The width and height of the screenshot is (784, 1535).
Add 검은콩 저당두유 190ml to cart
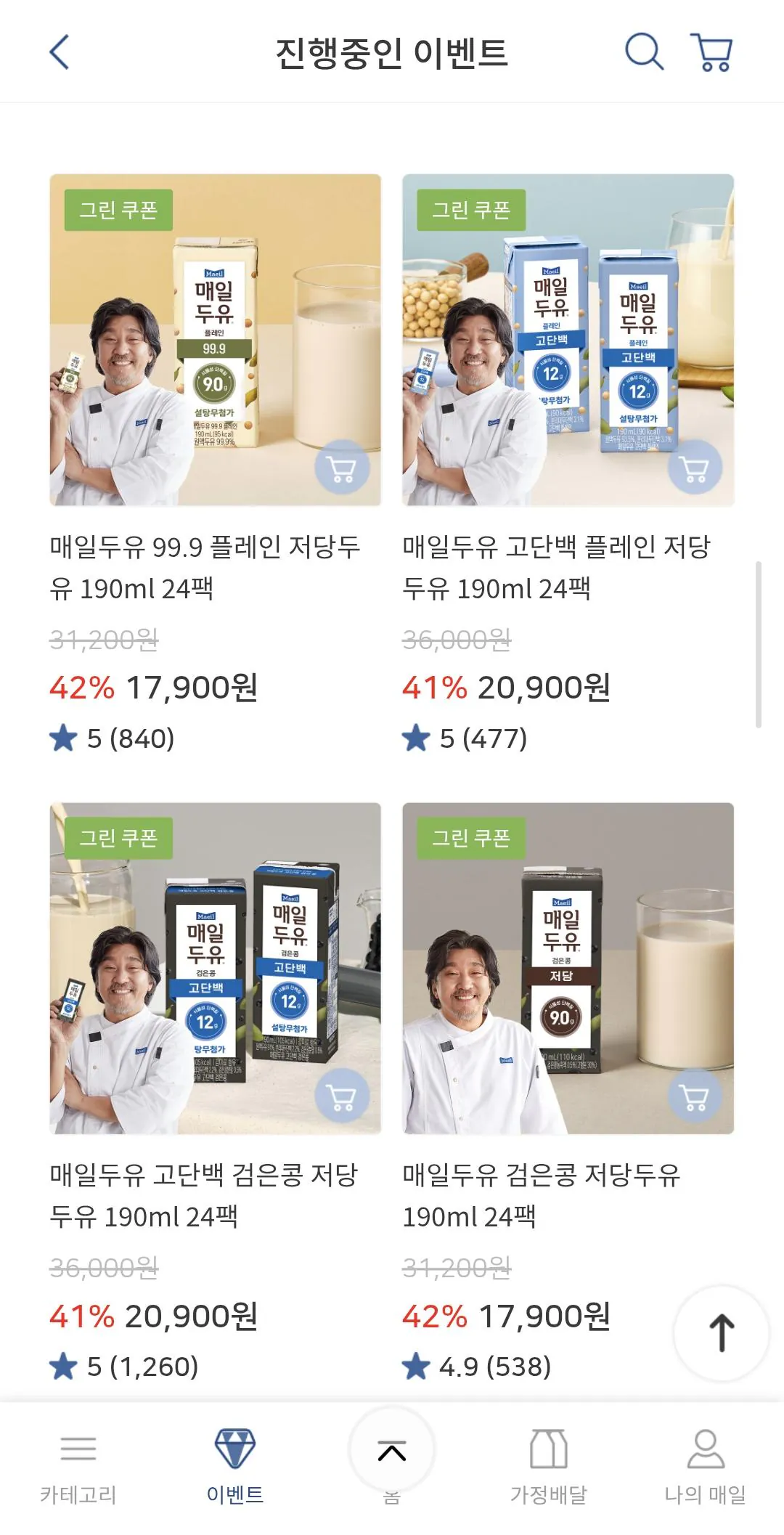point(695,1096)
